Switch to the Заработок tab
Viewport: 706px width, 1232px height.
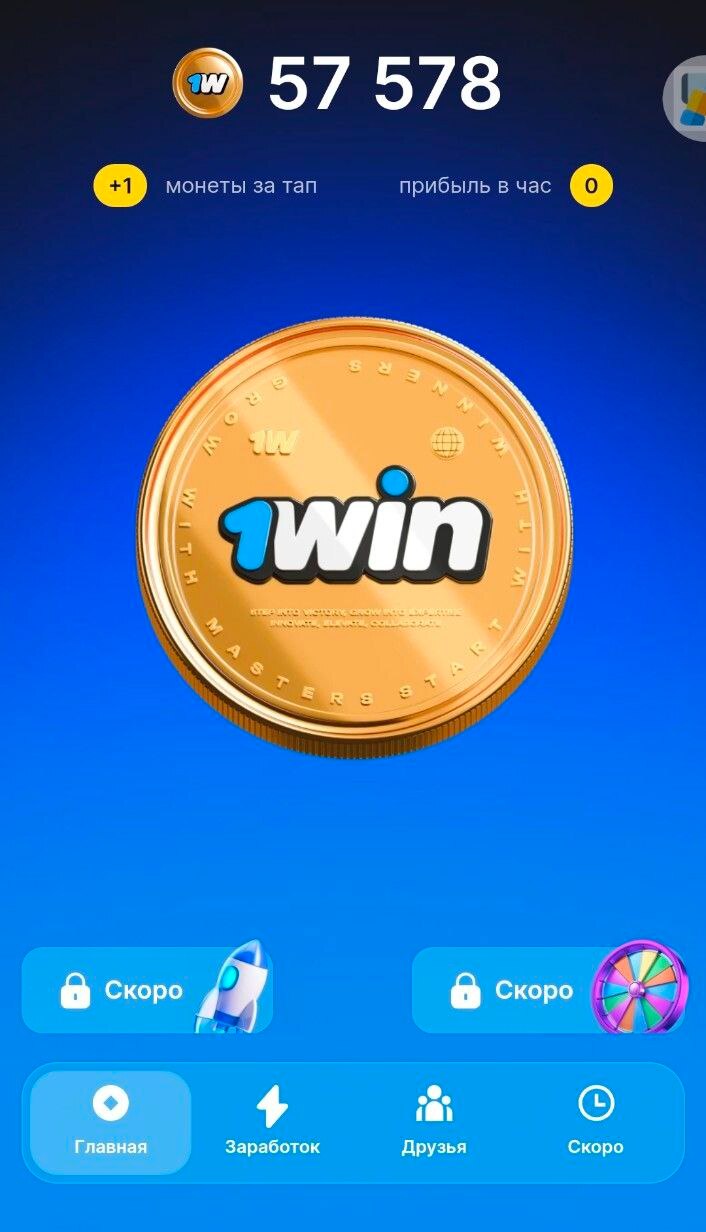click(x=272, y=1122)
